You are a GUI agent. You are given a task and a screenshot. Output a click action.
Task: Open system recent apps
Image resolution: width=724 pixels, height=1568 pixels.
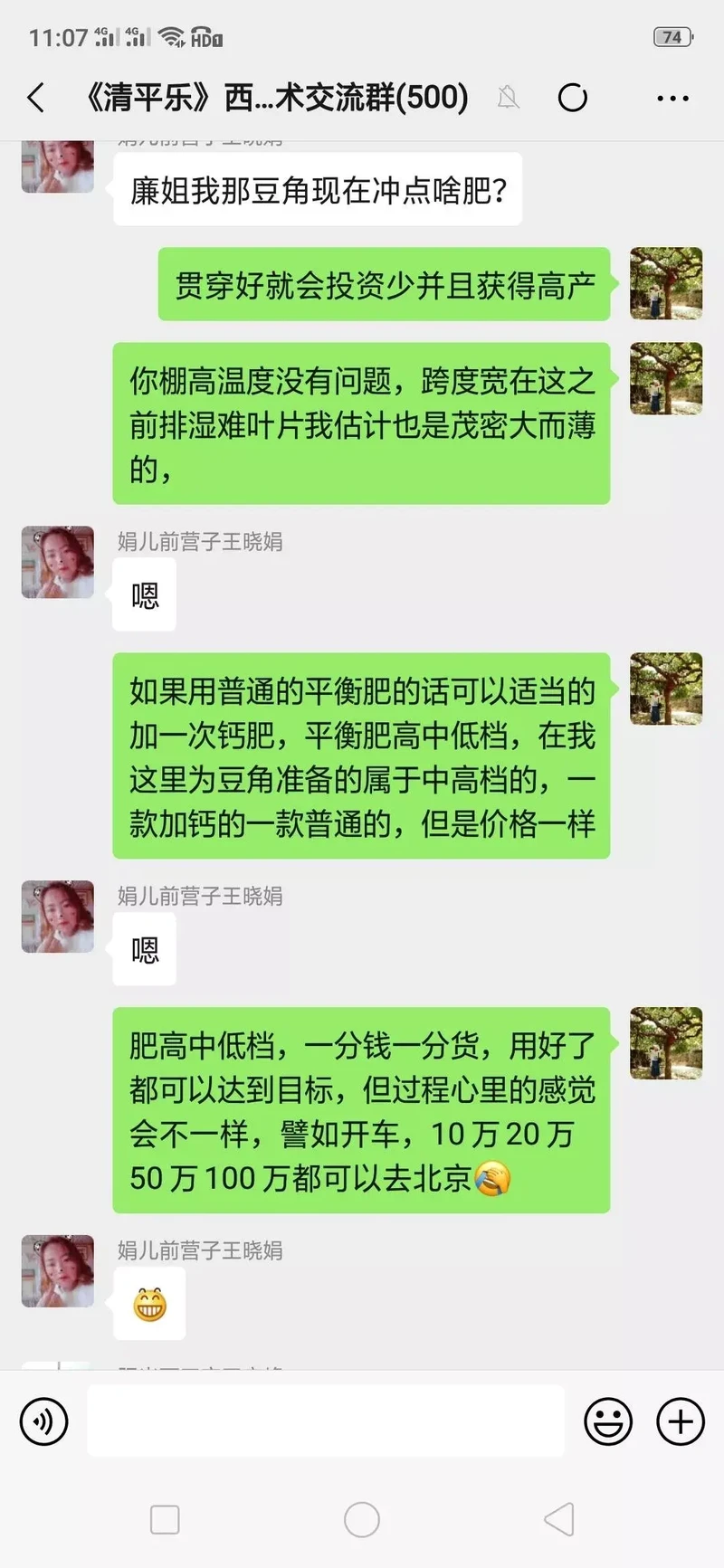click(x=165, y=1520)
